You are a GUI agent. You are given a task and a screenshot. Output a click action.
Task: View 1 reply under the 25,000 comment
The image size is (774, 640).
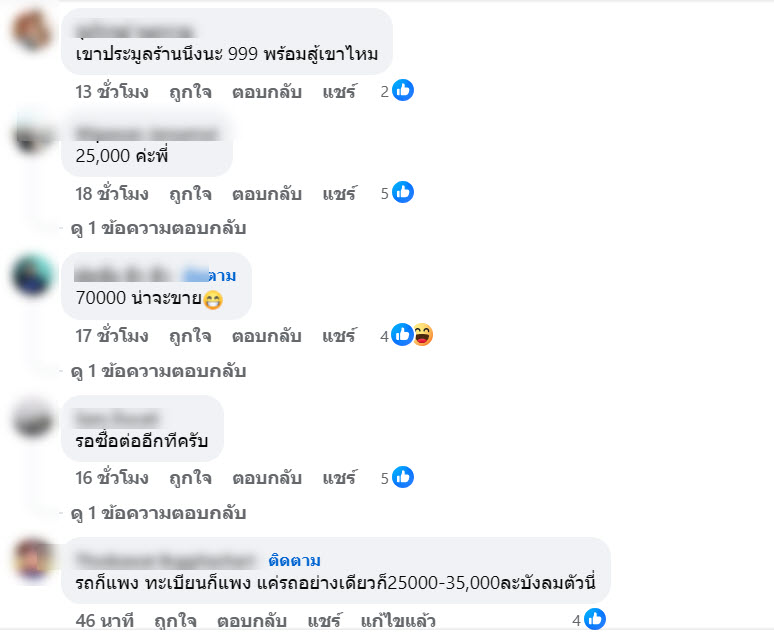tap(158, 228)
